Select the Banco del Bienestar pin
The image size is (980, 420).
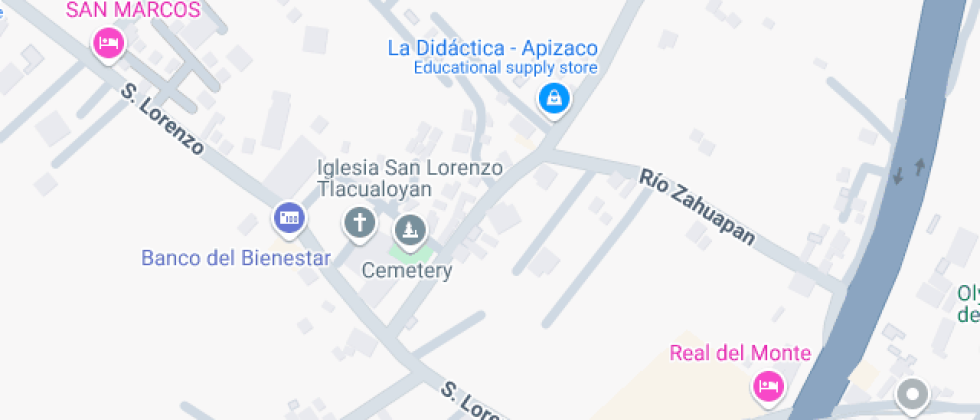(x=289, y=216)
